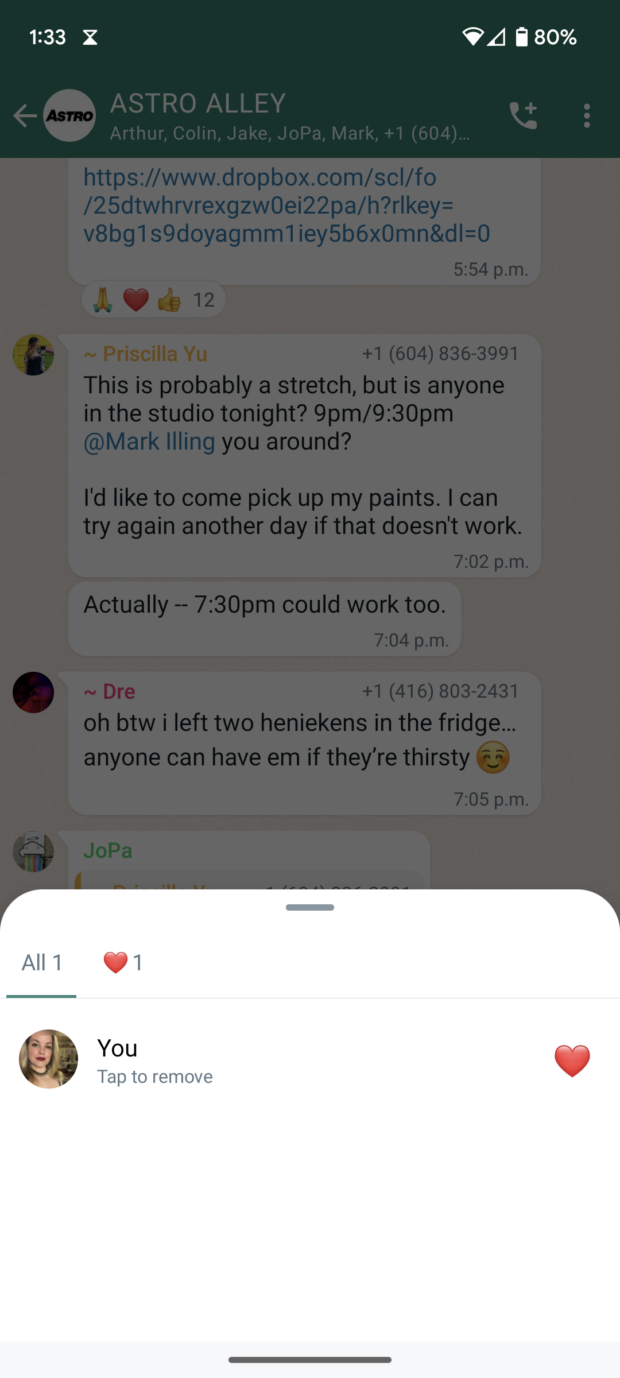620x1378 pixels.
Task: Tap the reactions sheet drag handle
Action: [x=310, y=907]
